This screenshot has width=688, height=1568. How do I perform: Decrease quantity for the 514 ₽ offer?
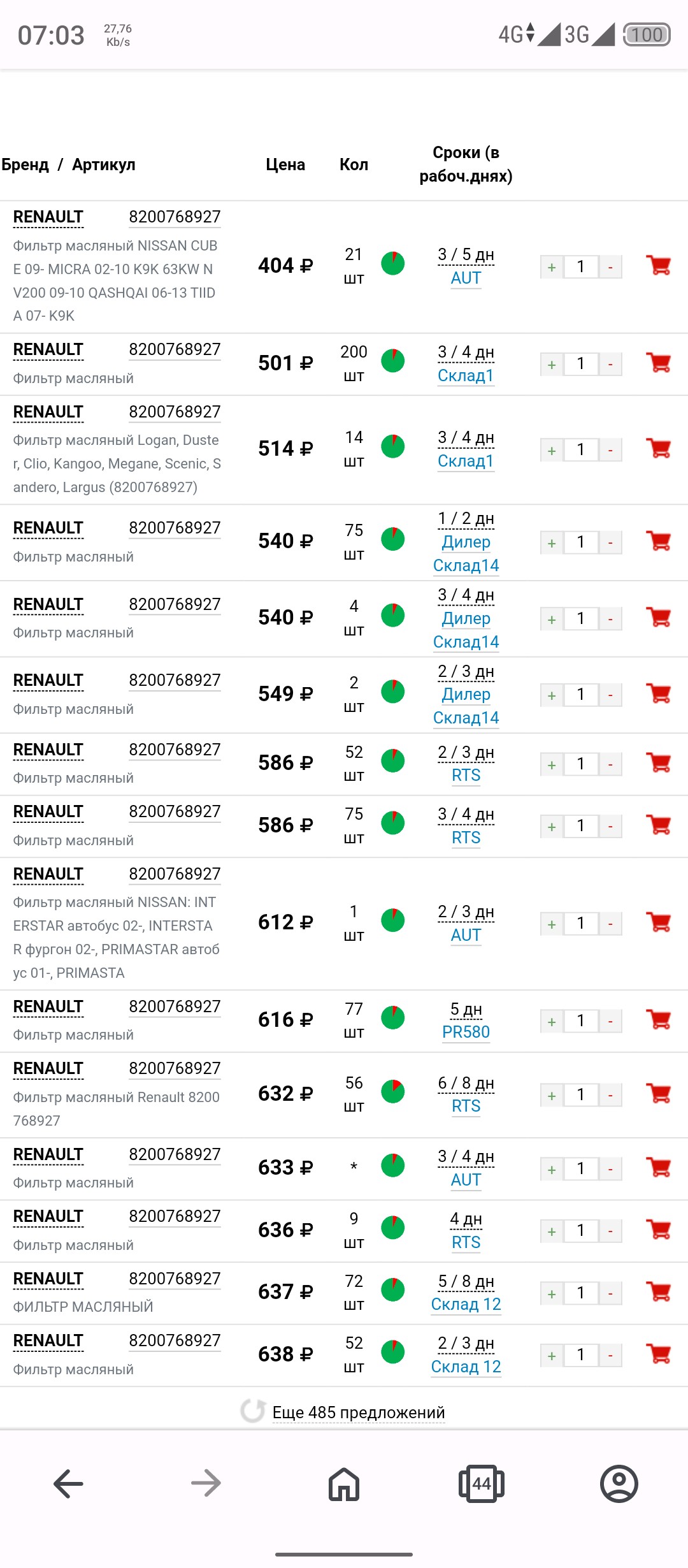[x=610, y=450]
